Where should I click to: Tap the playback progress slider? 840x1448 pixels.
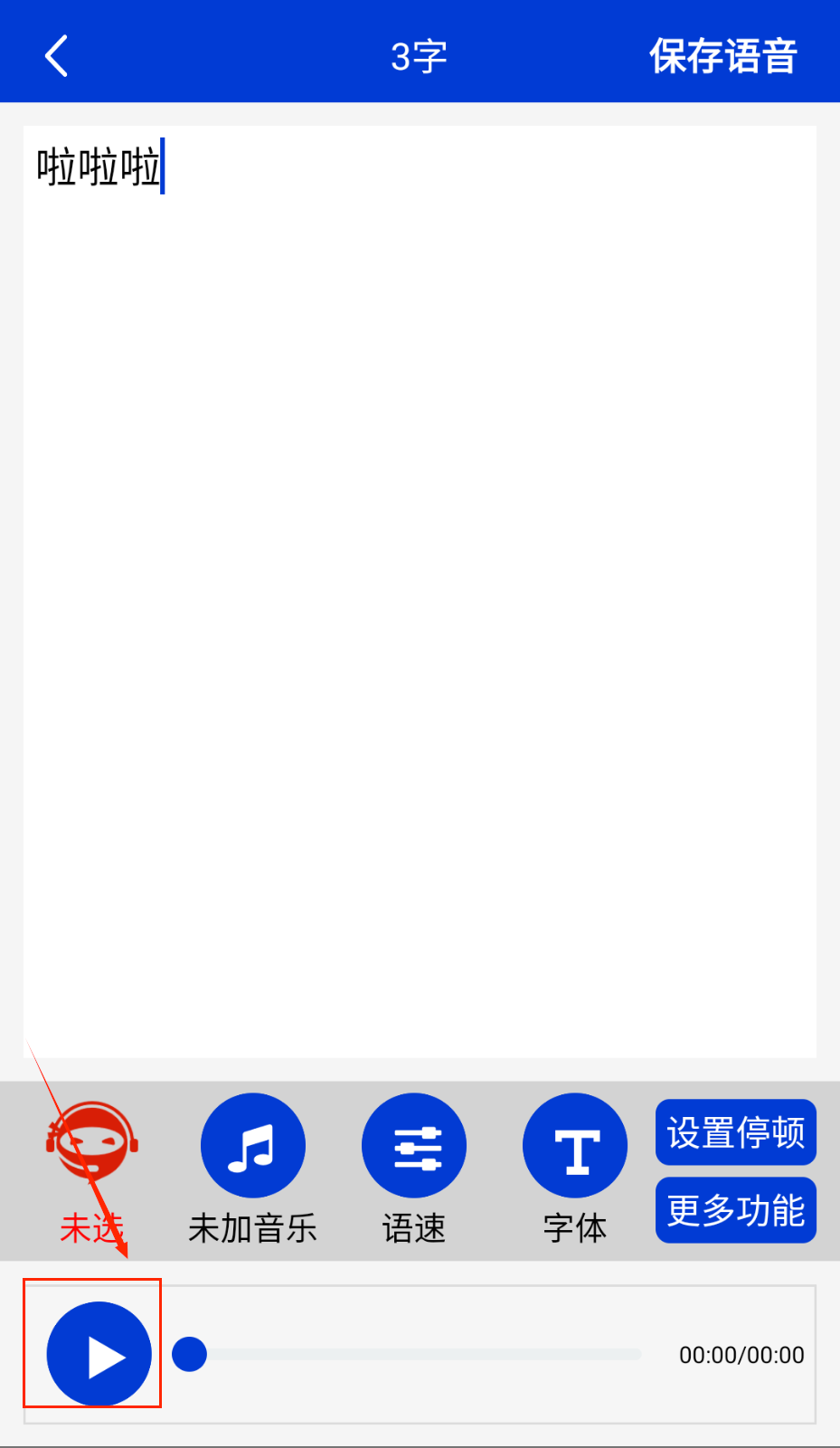(x=407, y=1354)
